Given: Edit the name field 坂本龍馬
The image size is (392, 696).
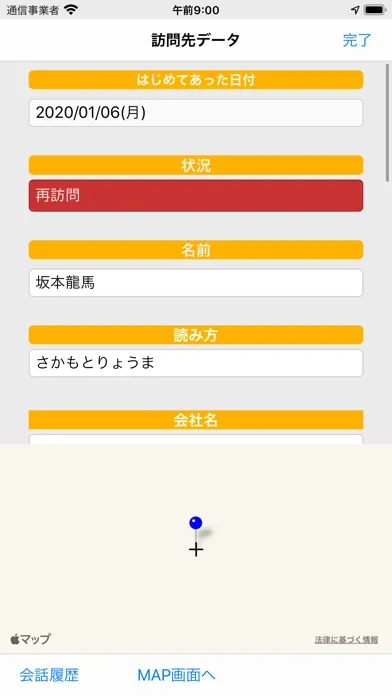Looking at the screenshot, I should [x=196, y=283].
